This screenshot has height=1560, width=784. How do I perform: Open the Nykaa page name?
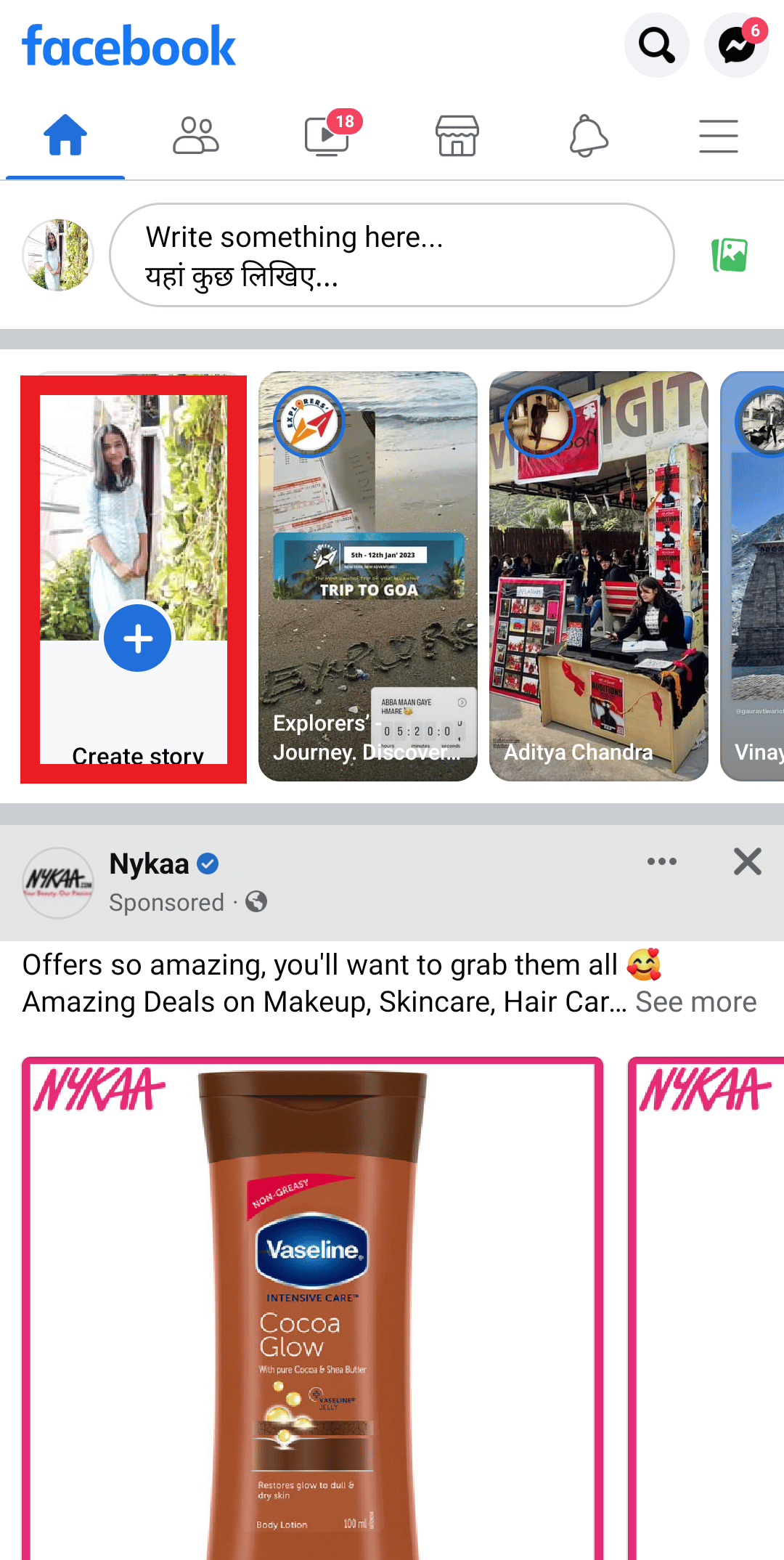pyautogui.click(x=150, y=864)
